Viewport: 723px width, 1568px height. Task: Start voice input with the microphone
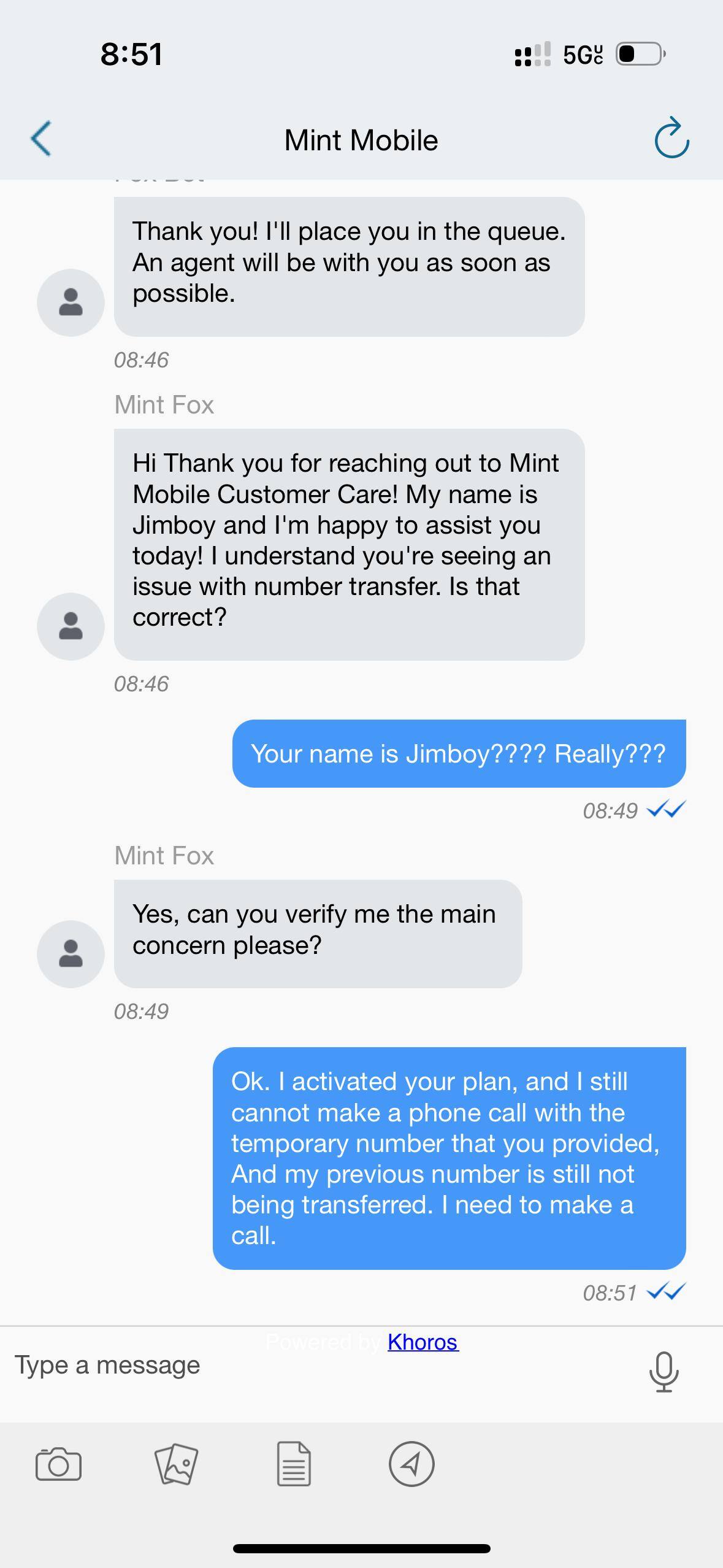pyautogui.click(x=664, y=1372)
